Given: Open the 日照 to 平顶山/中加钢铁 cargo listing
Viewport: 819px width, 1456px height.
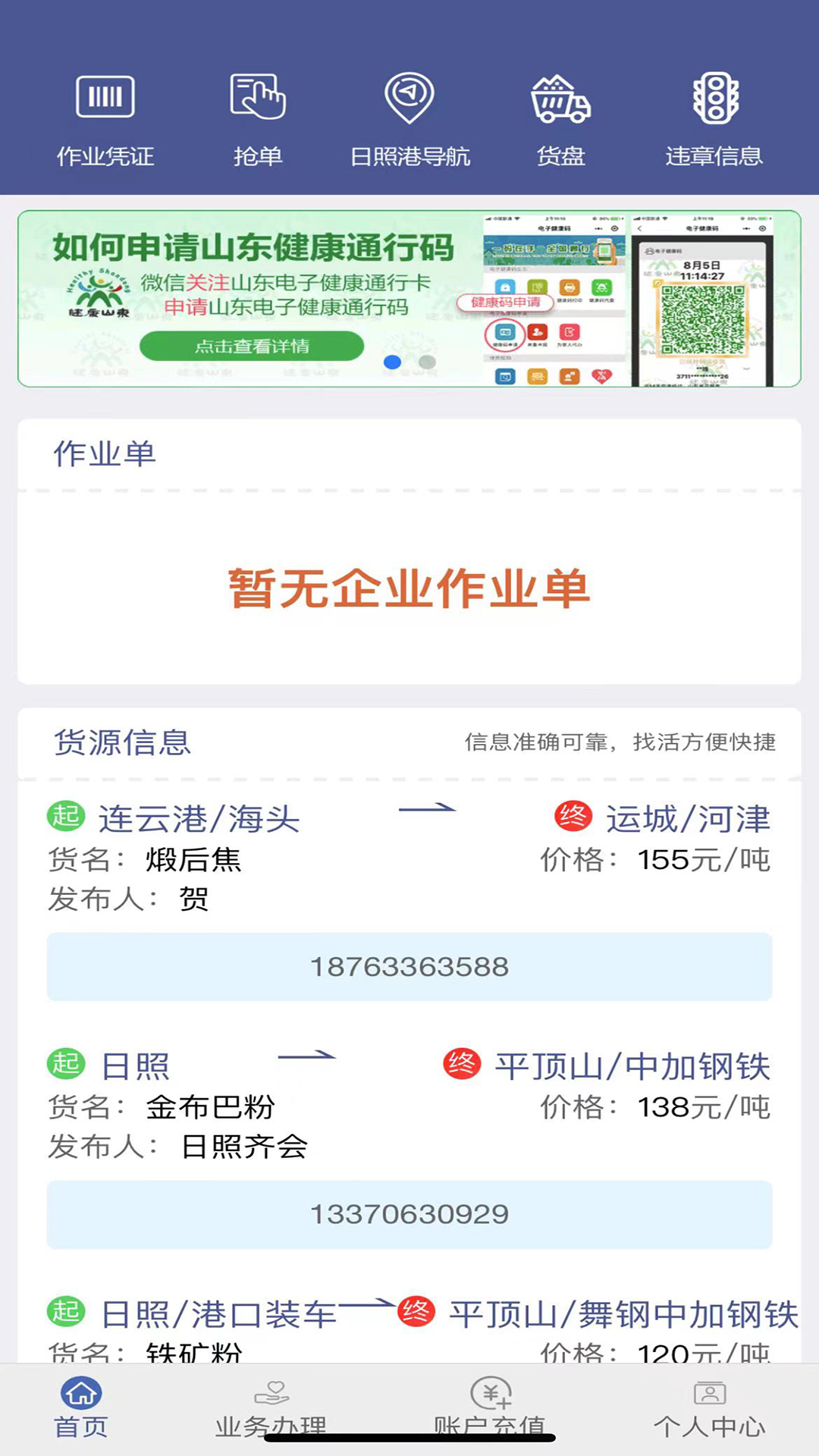Looking at the screenshot, I should 409,1104.
